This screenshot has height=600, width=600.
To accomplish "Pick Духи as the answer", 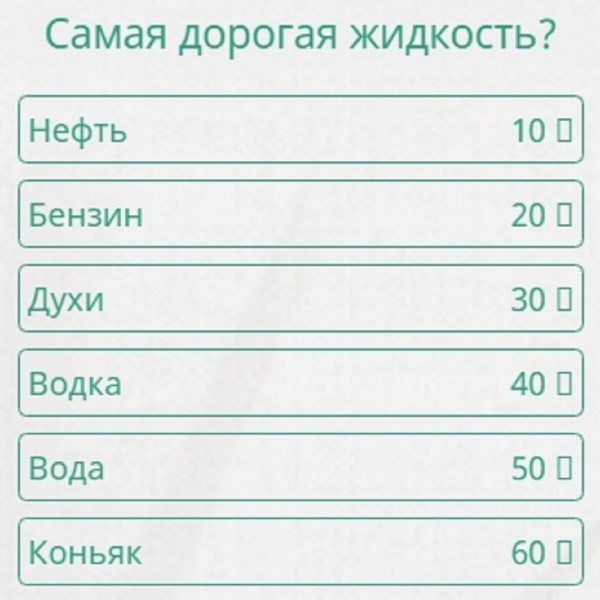I will point(300,298).
